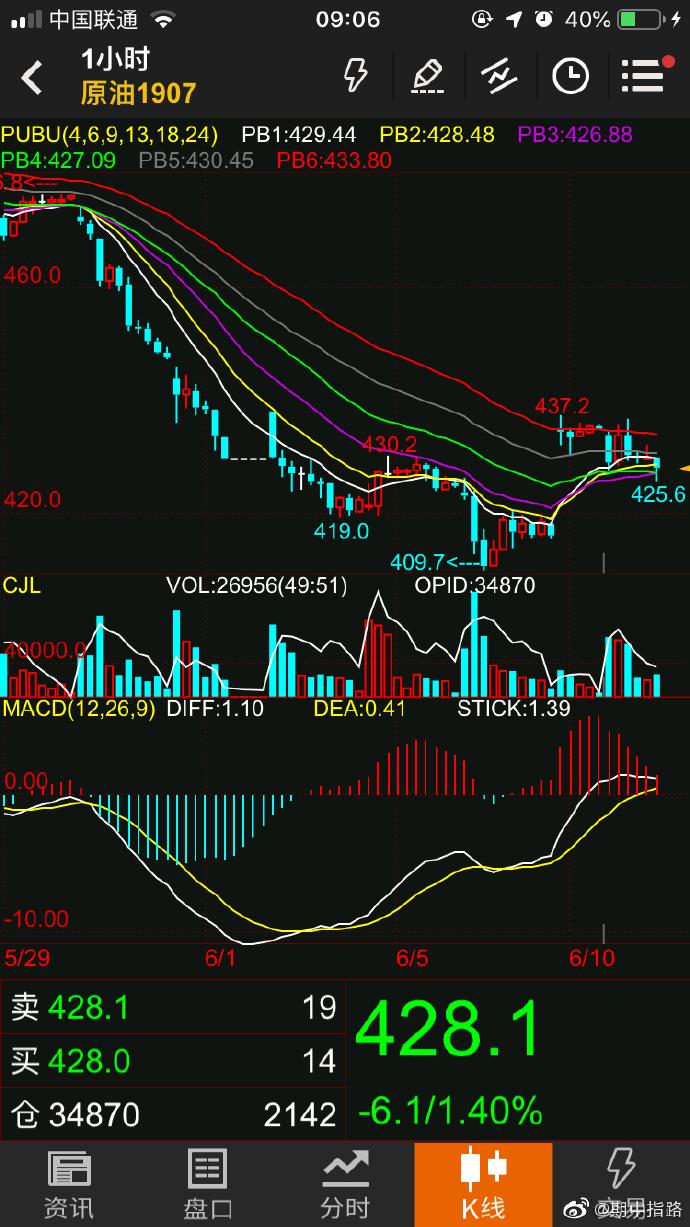This screenshot has height=1227, width=690.
Task: Open the list menu with red dot
Action: [645, 76]
